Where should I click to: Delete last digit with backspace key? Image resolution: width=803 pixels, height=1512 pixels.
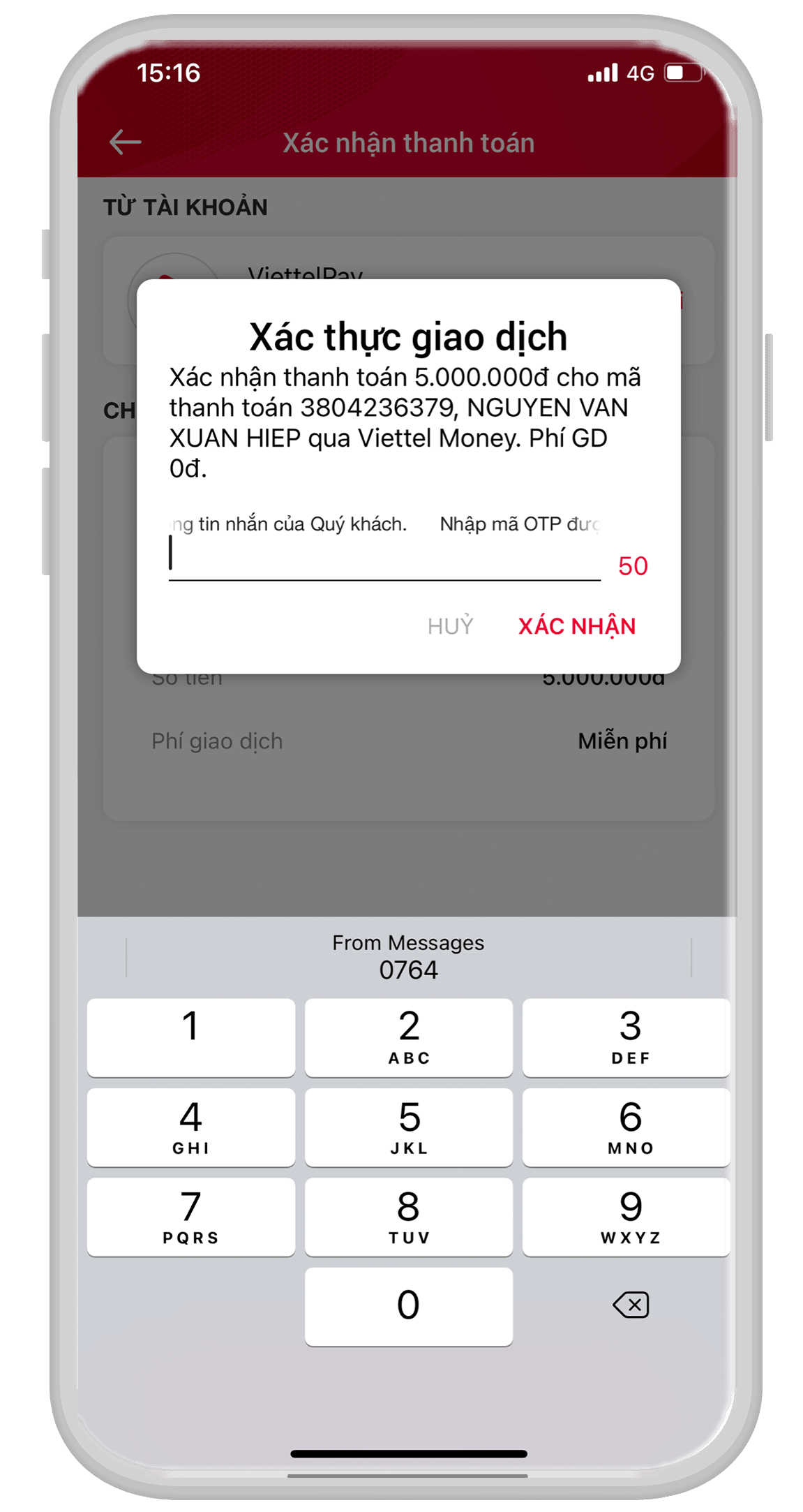pos(631,1305)
